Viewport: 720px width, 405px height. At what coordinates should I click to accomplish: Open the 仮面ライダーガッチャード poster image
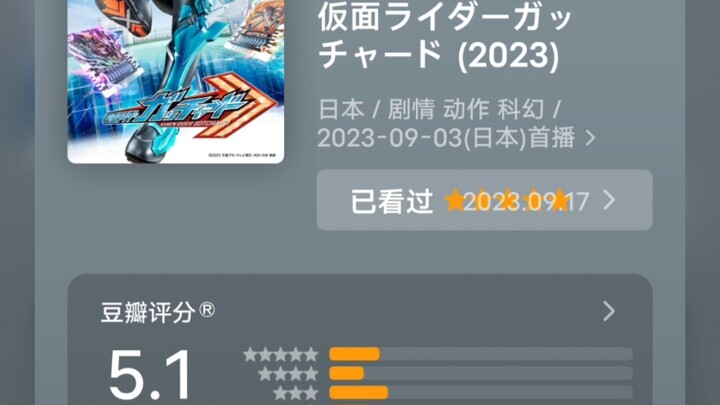[175, 80]
